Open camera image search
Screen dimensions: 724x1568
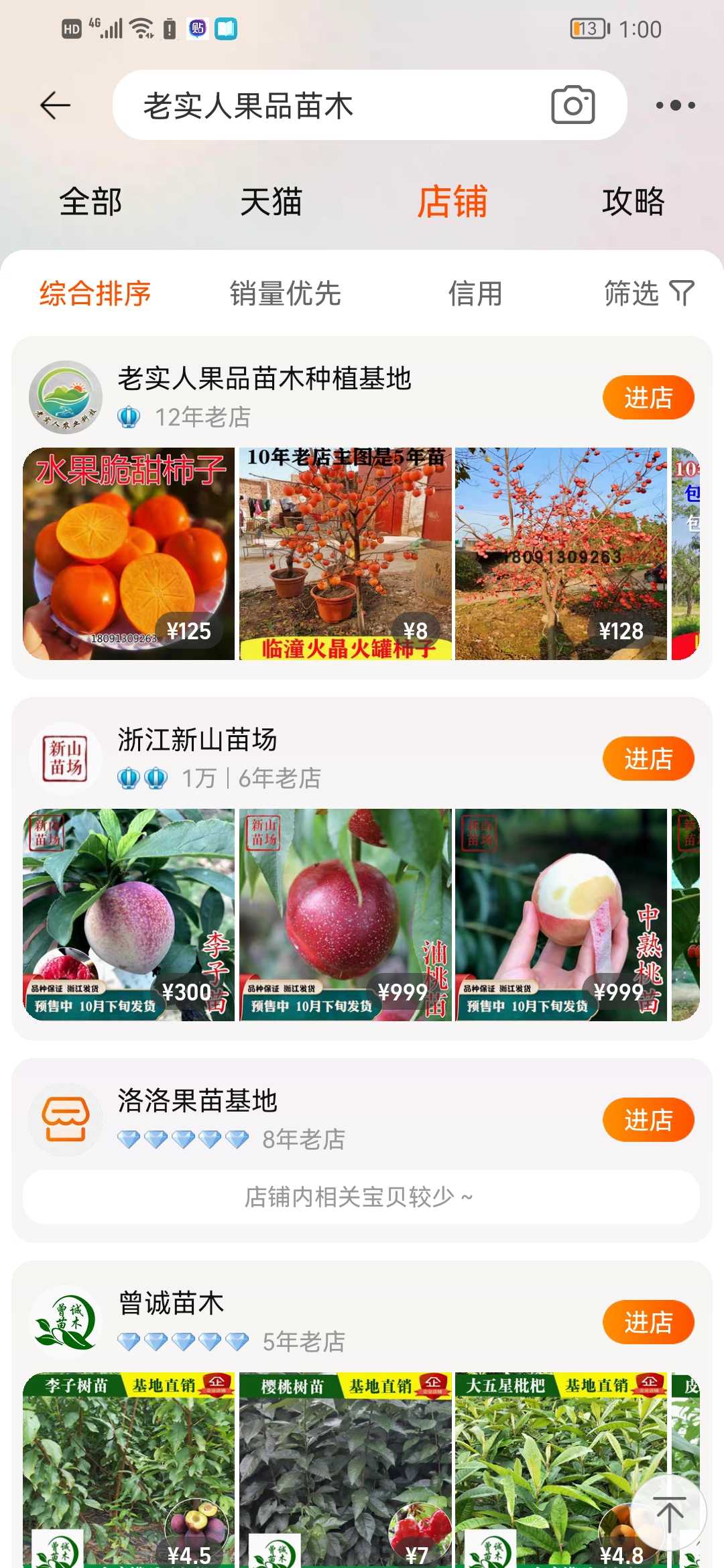pyautogui.click(x=572, y=105)
